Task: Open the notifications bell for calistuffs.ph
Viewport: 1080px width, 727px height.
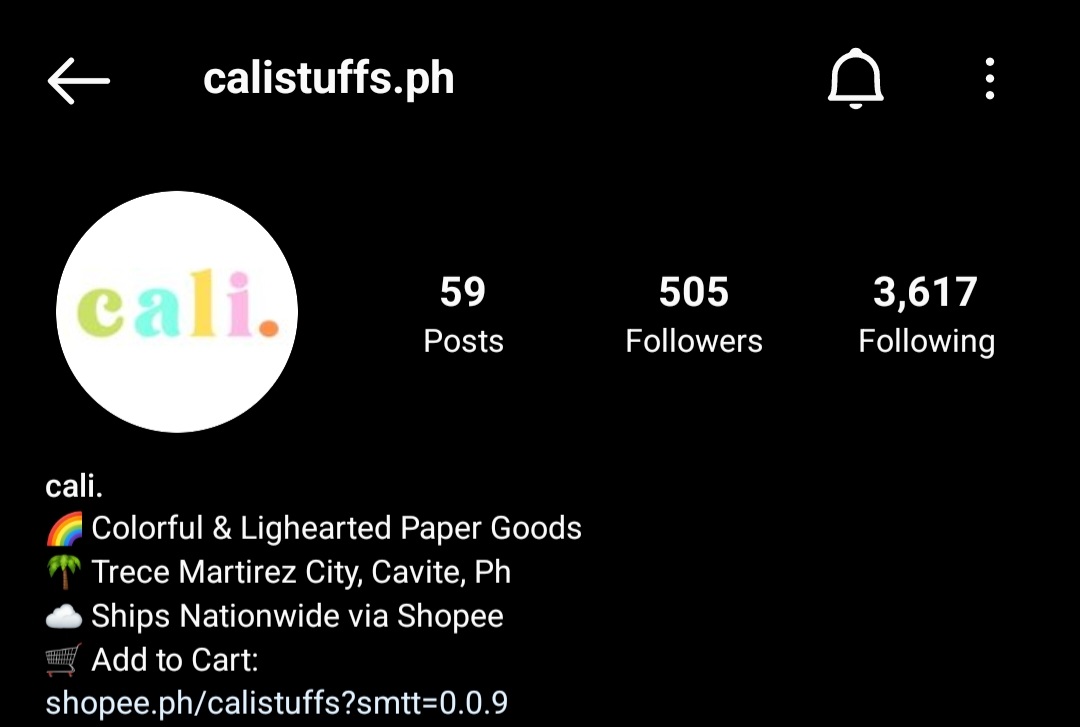Action: [856, 79]
